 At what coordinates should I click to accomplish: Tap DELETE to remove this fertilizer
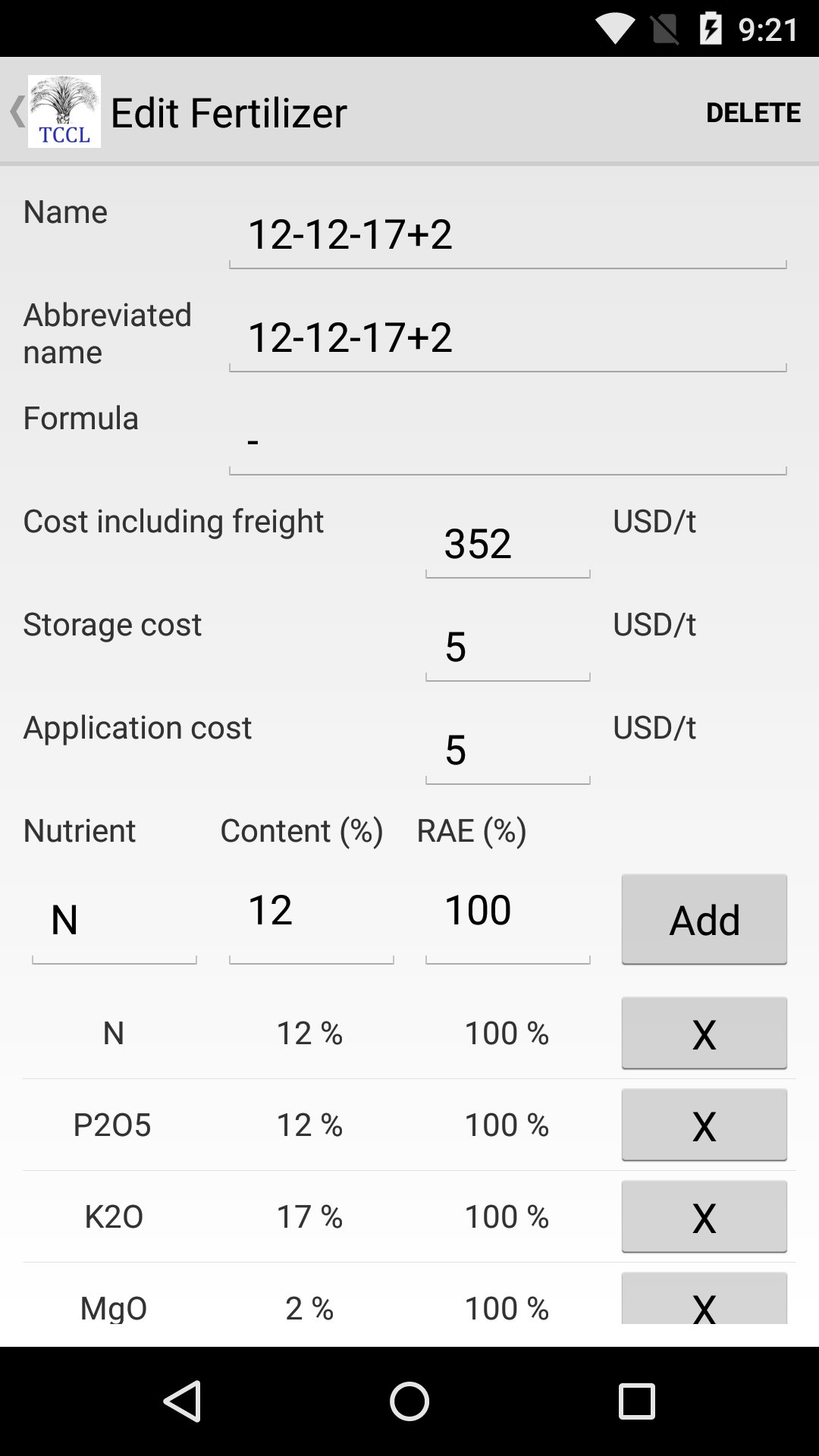click(x=754, y=112)
